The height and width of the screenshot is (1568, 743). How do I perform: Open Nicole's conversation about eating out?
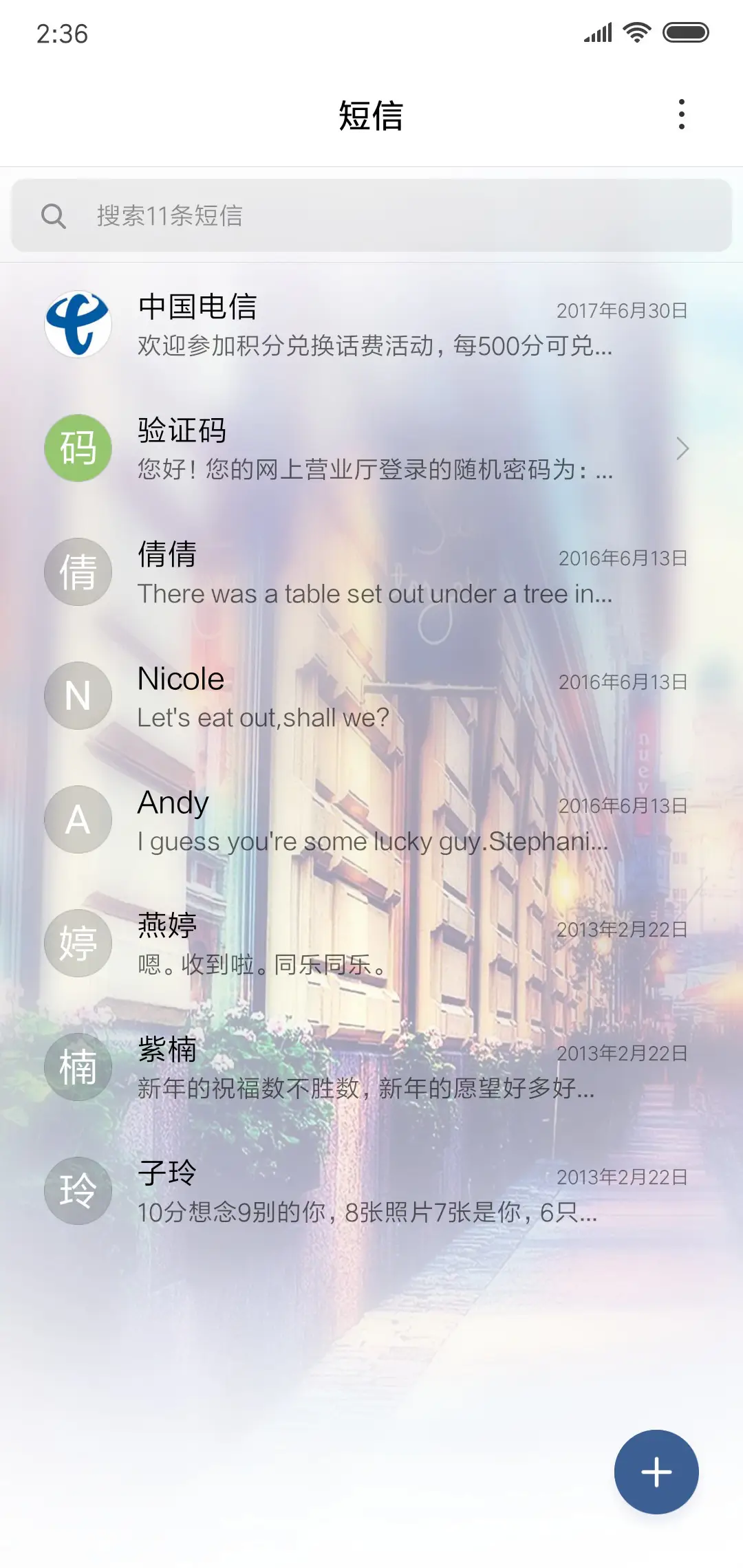pos(371,696)
